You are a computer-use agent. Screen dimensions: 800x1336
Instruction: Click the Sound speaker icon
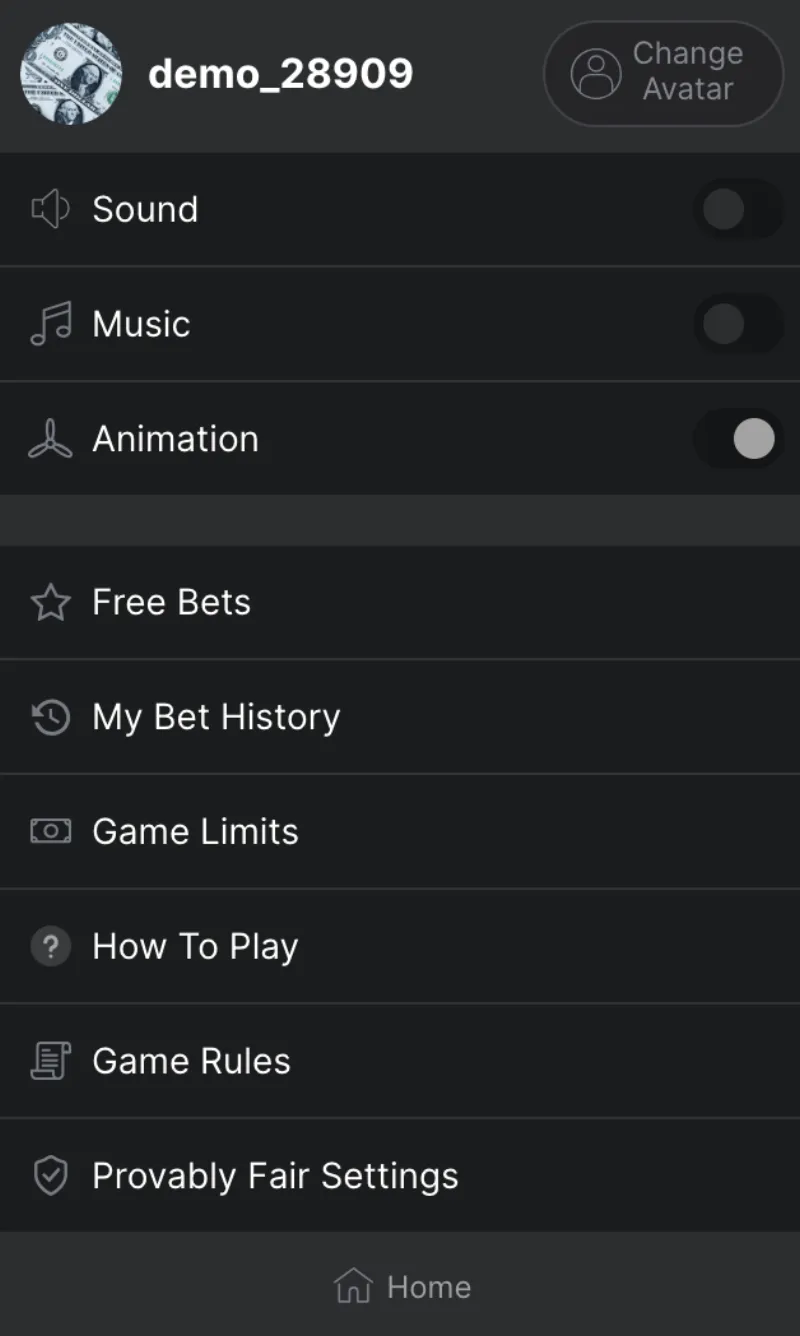tap(50, 209)
